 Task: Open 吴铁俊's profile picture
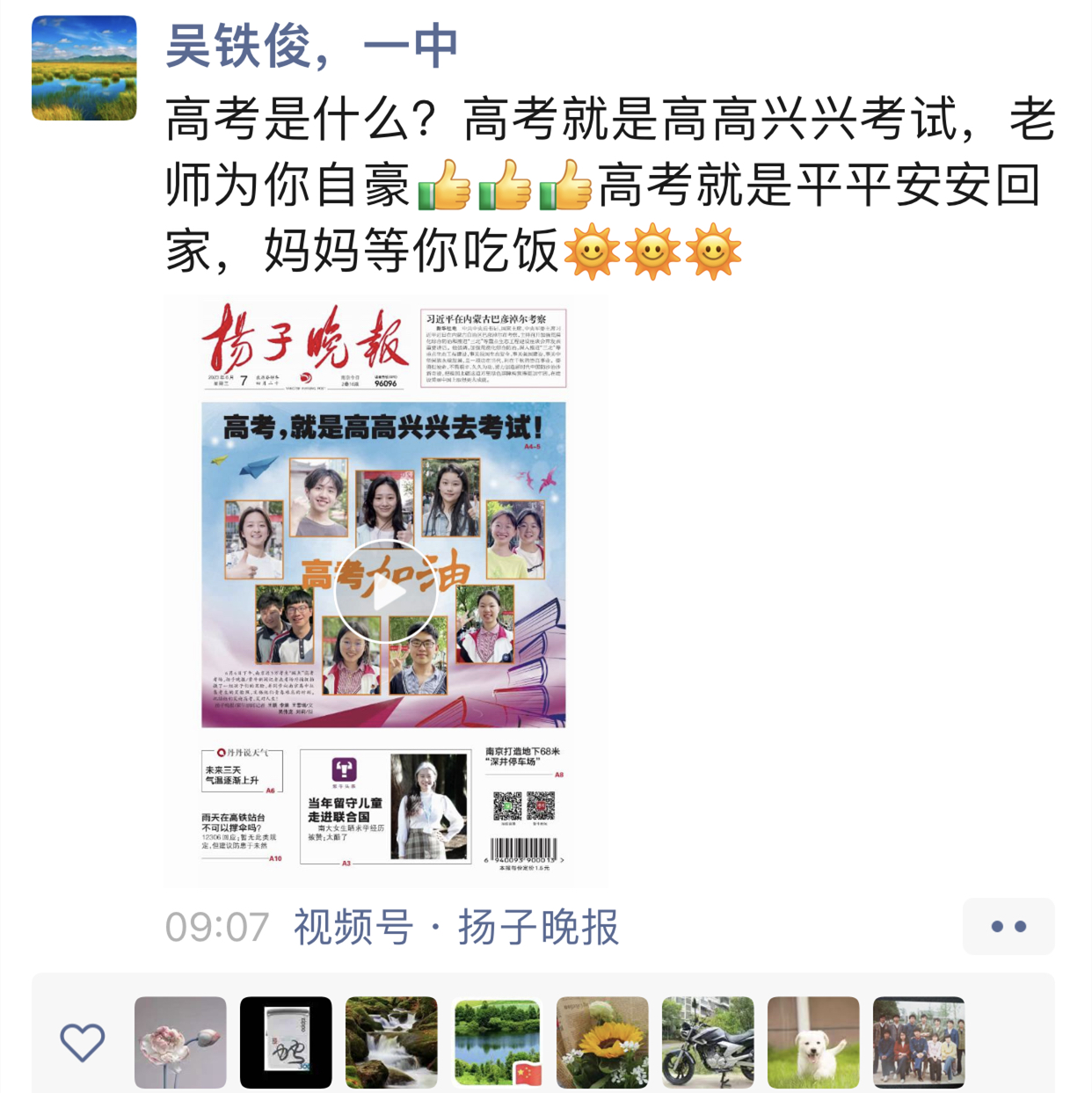[84, 68]
